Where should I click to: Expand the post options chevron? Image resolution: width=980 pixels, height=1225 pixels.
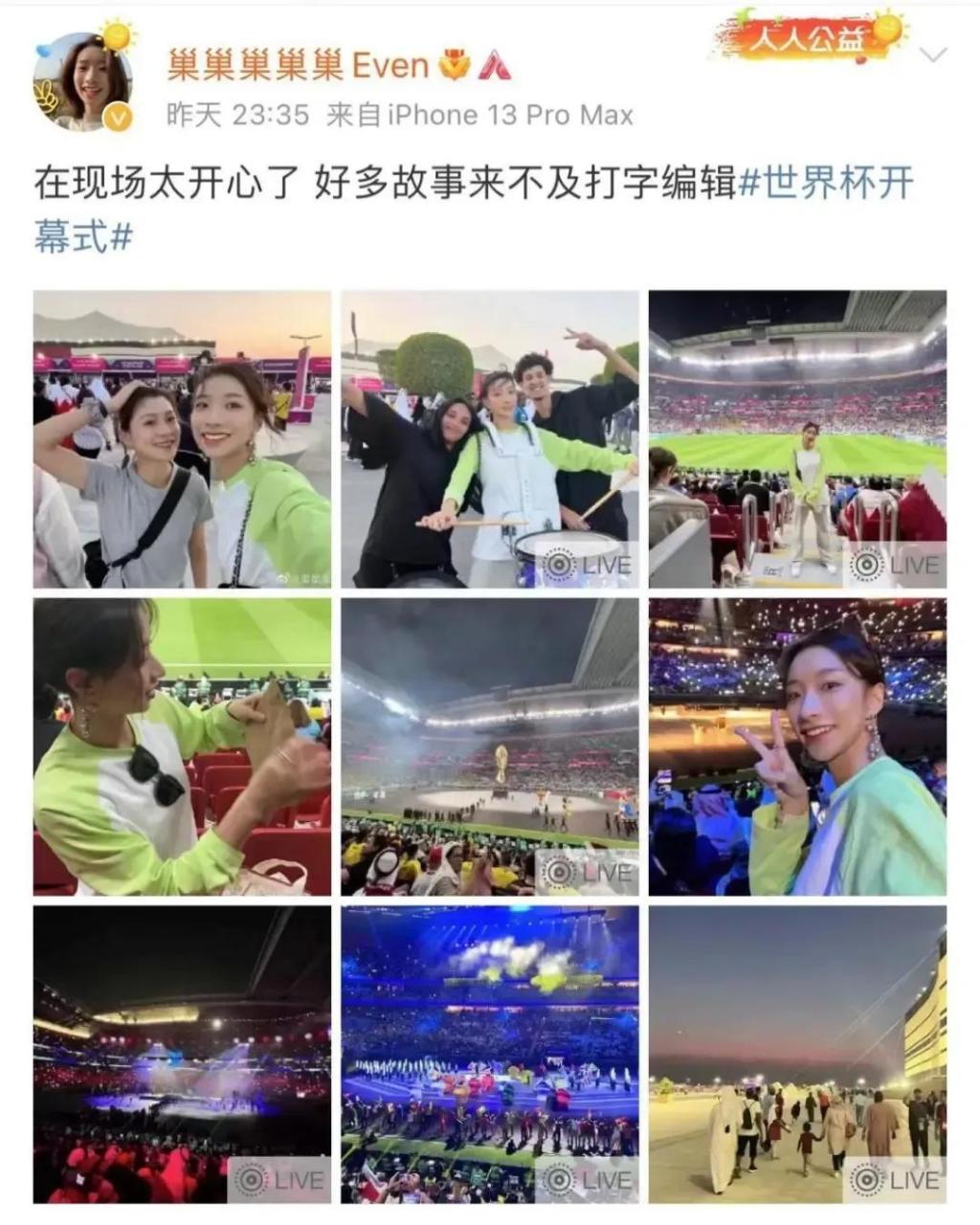932,55
